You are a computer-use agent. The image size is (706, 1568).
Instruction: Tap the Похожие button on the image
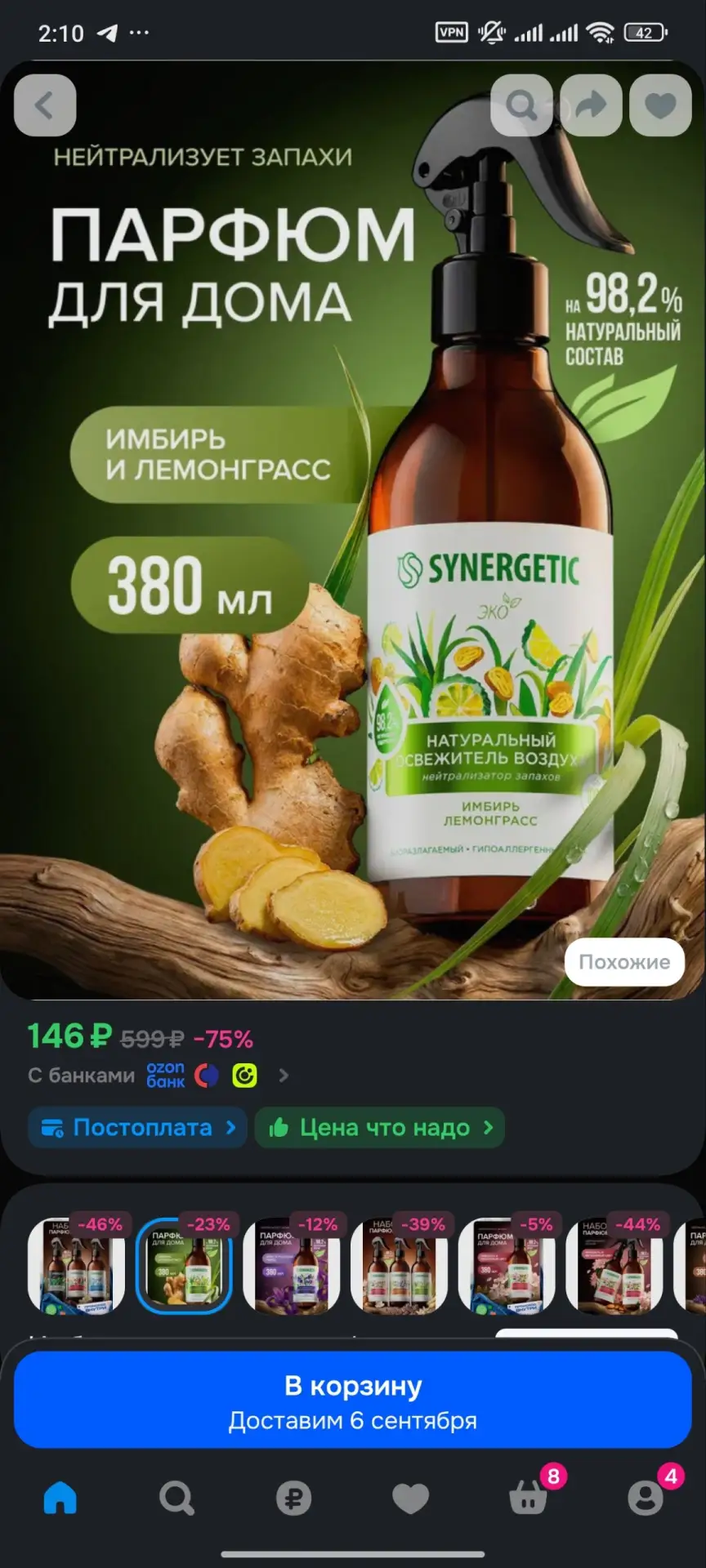[624, 962]
